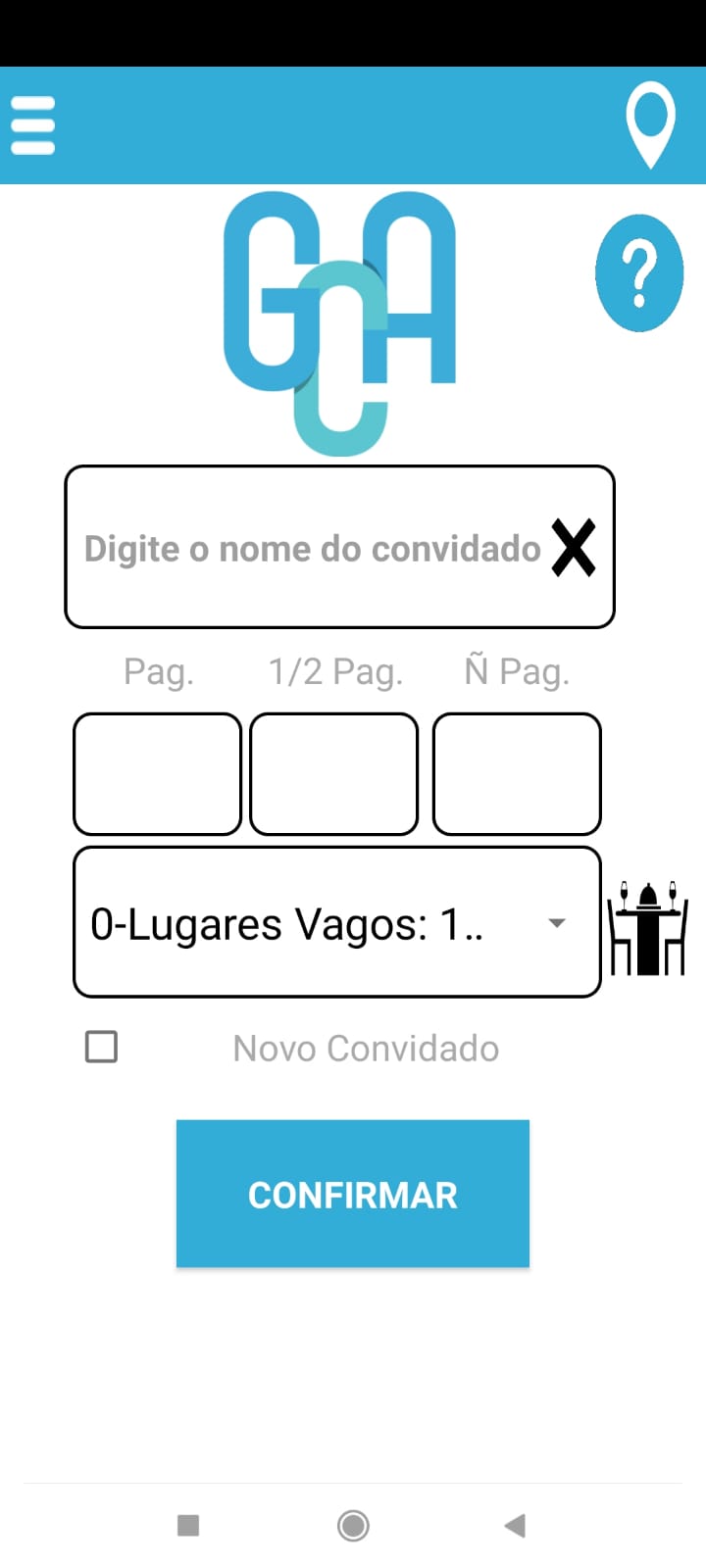Open the dining table icon

tap(647, 927)
